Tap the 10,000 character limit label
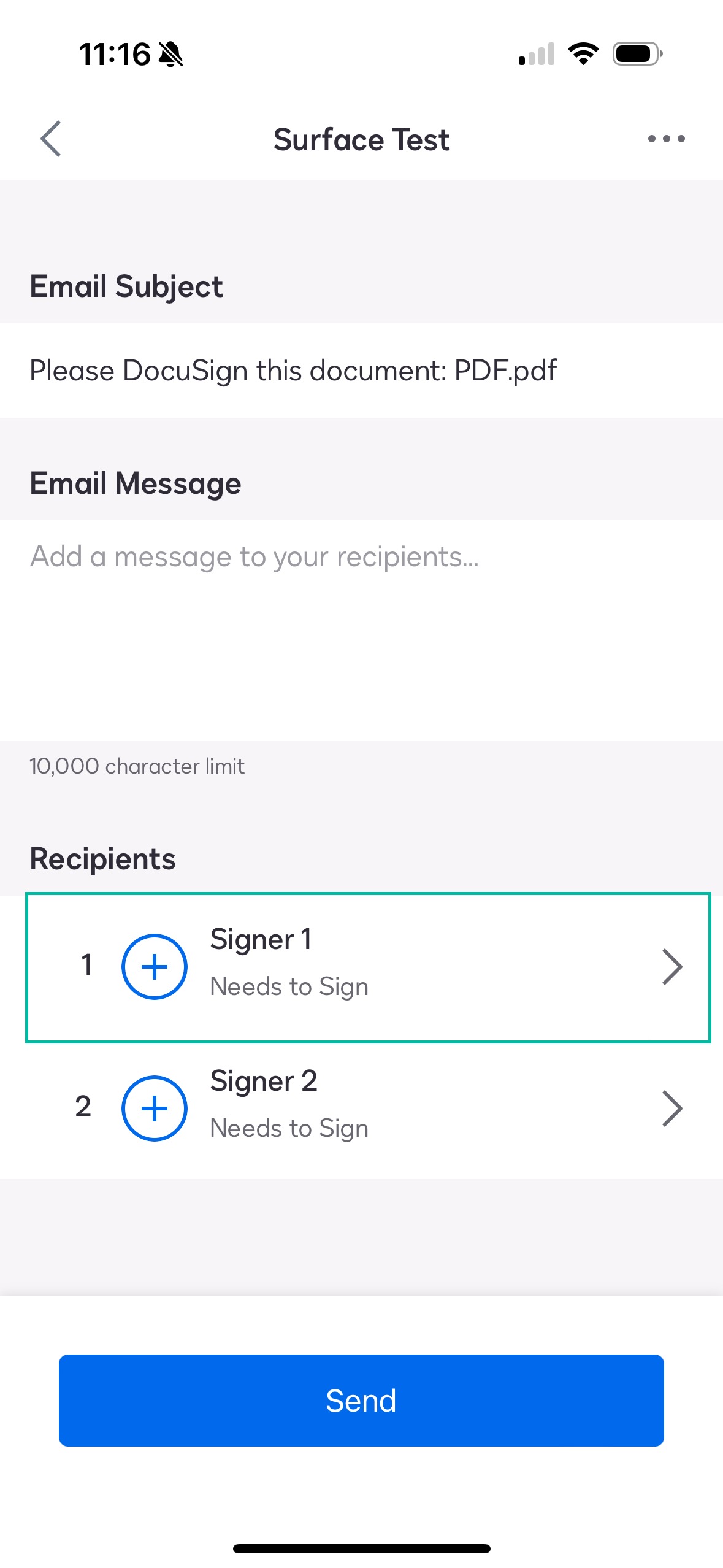 (136, 766)
